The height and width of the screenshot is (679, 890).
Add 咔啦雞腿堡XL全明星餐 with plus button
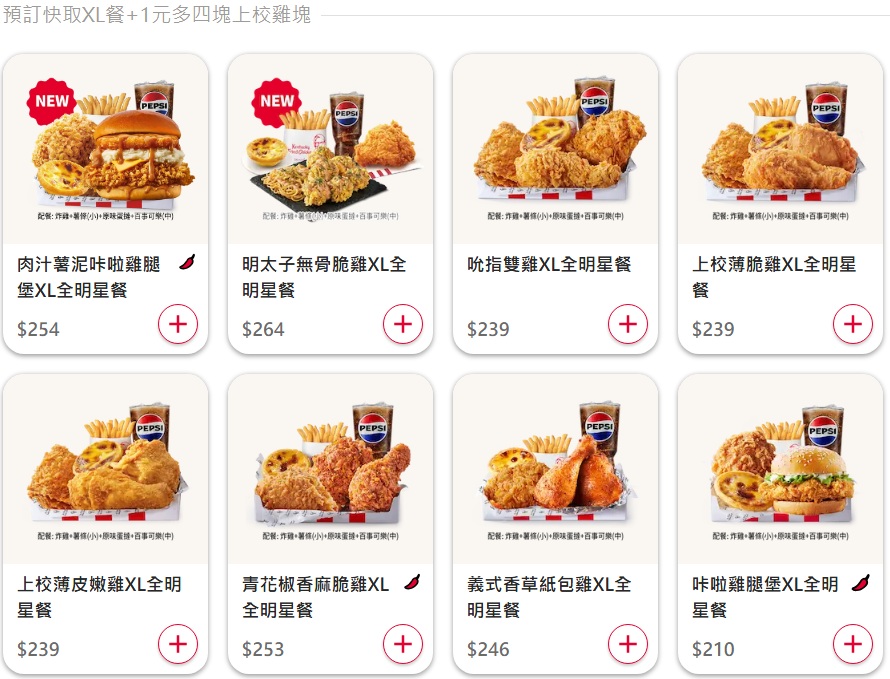click(853, 645)
